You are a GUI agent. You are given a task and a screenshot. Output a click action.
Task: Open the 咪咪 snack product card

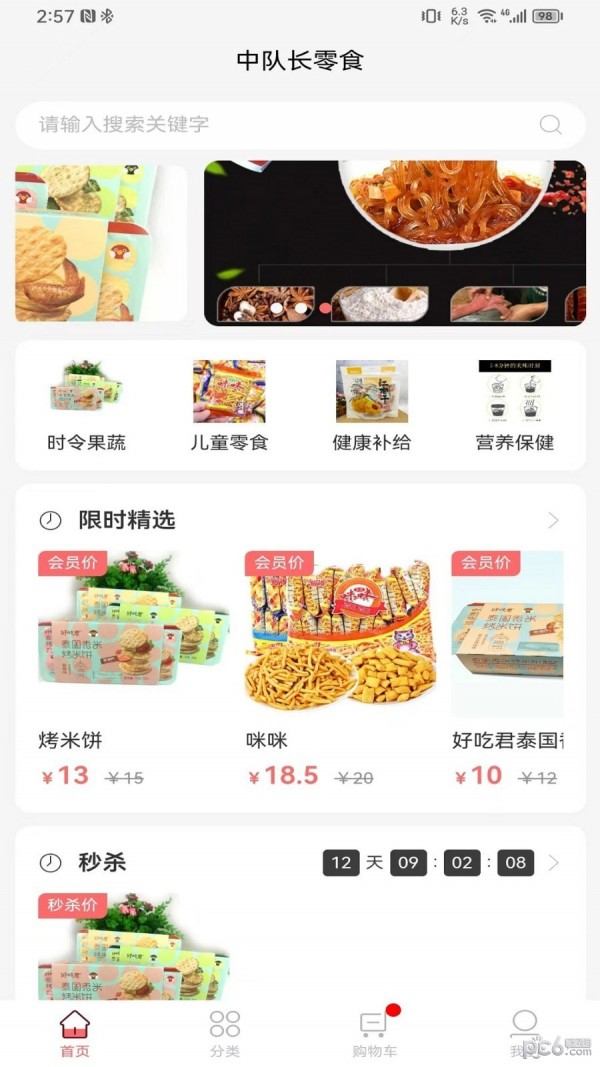(x=340, y=665)
